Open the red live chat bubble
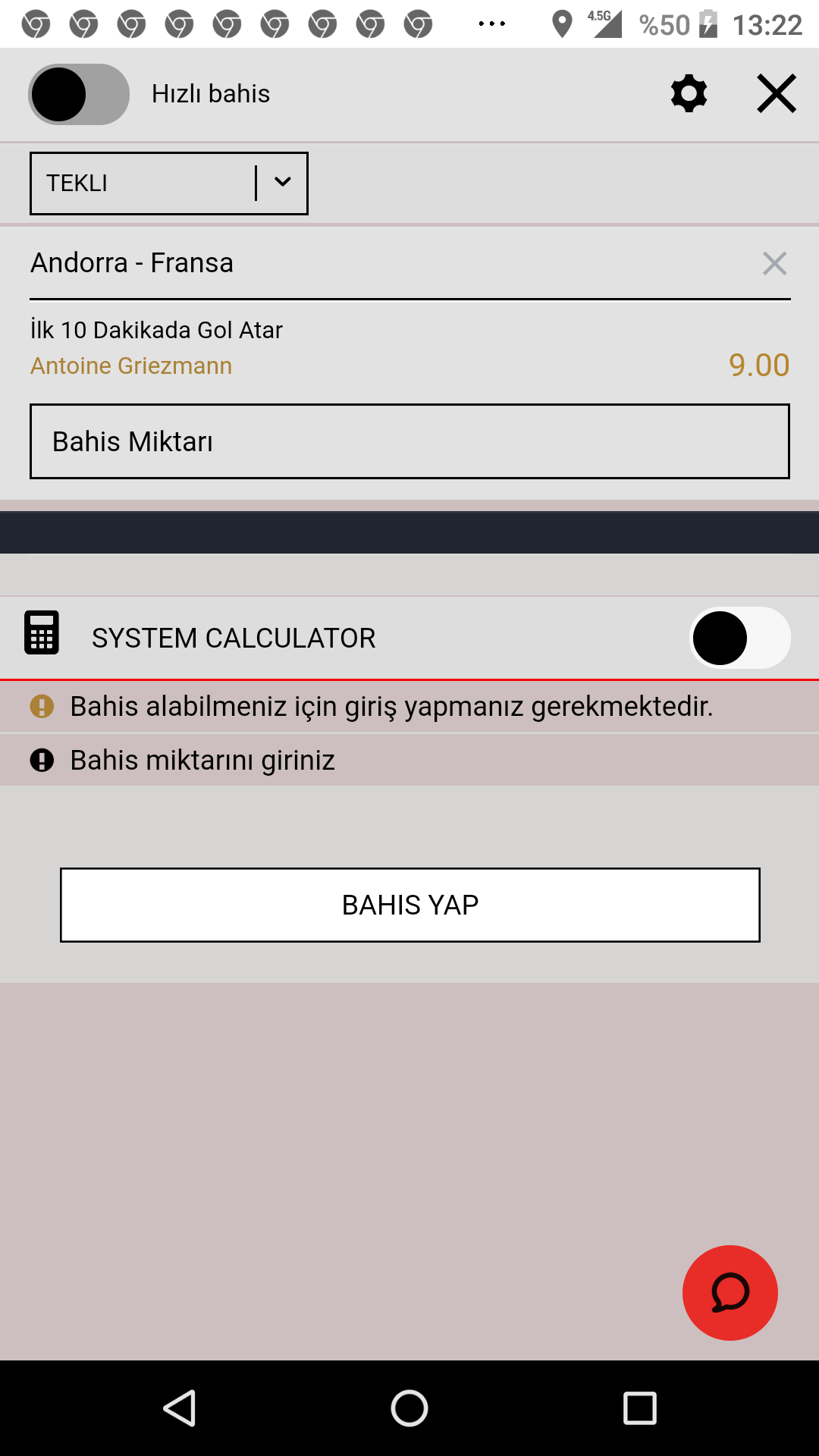The image size is (819, 1456). pyautogui.click(x=730, y=1292)
